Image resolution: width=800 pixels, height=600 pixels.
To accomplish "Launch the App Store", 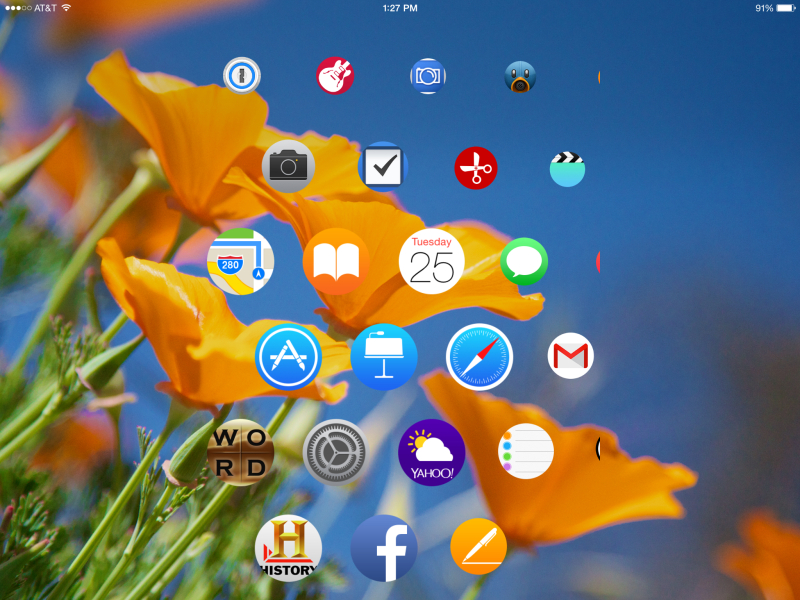I will pyautogui.click(x=288, y=357).
